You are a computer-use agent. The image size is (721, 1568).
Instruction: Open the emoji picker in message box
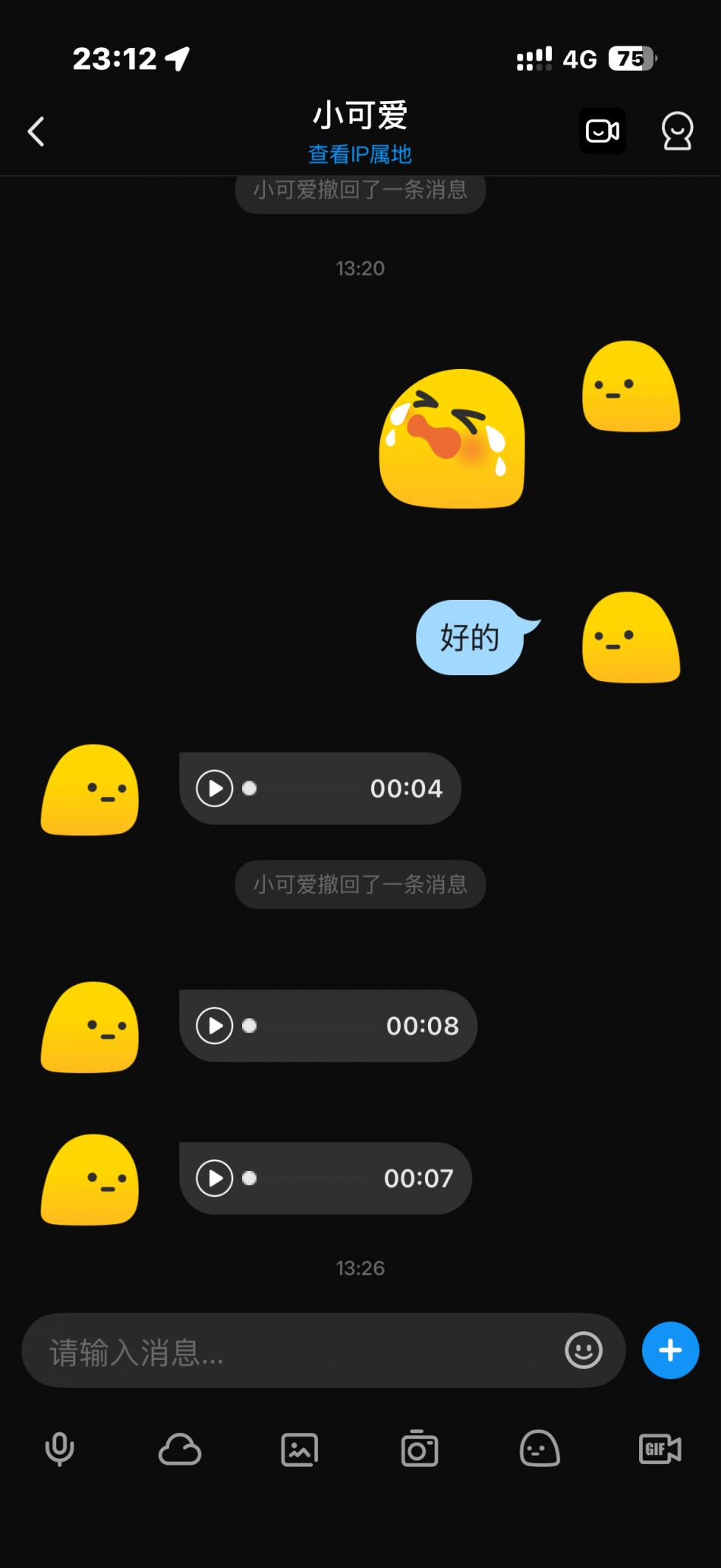584,1351
